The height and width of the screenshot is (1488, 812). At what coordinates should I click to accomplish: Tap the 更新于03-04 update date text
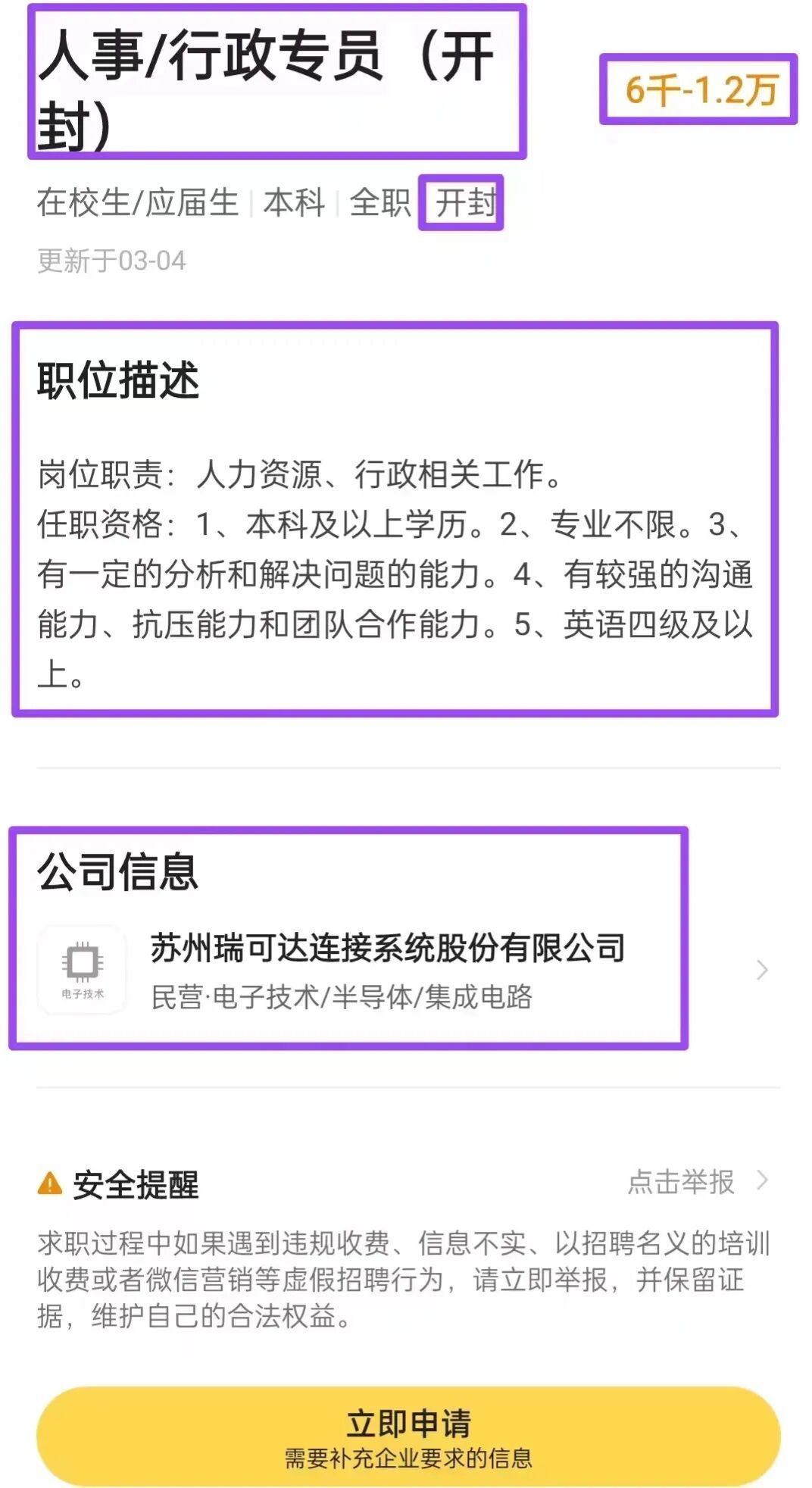[112, 259]
